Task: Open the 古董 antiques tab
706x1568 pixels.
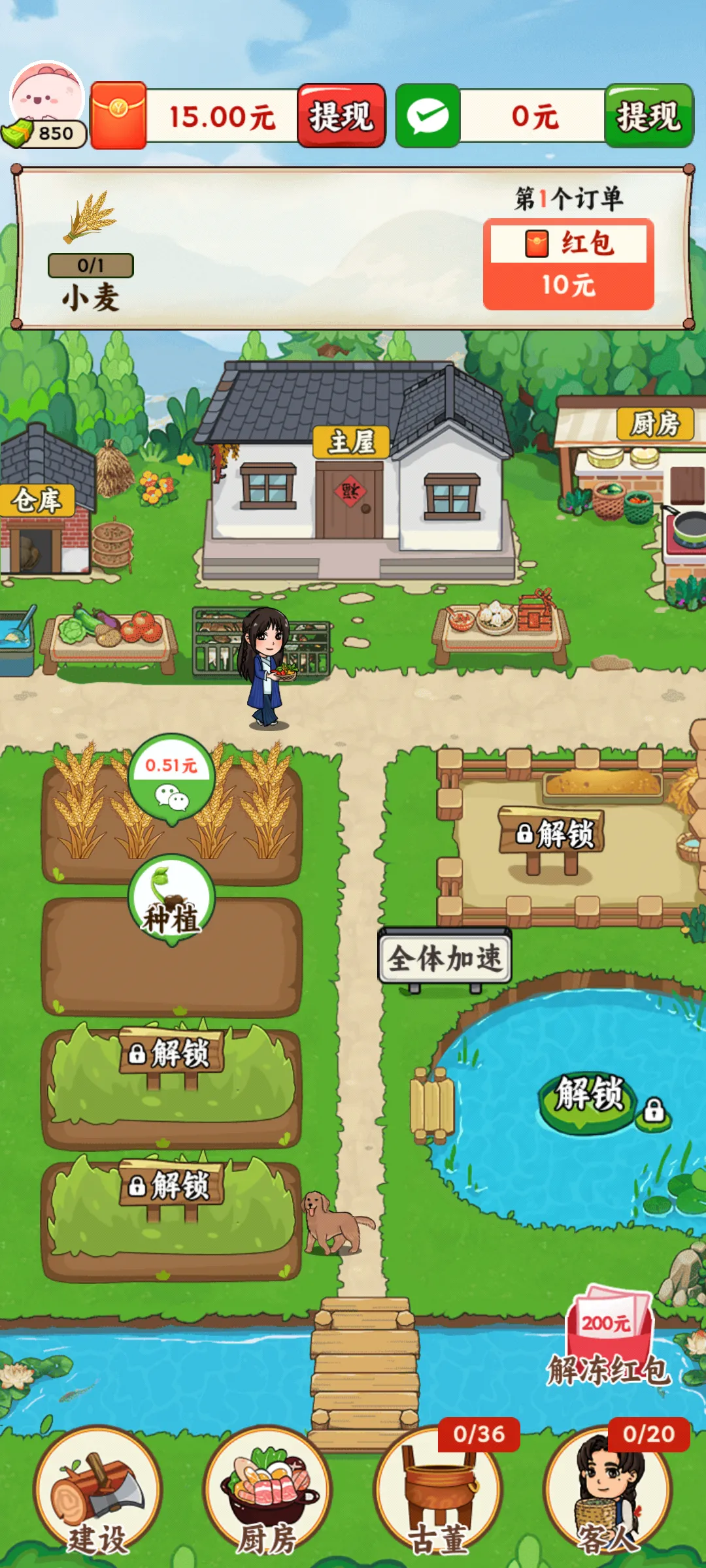Action: tap(438, 1496)
